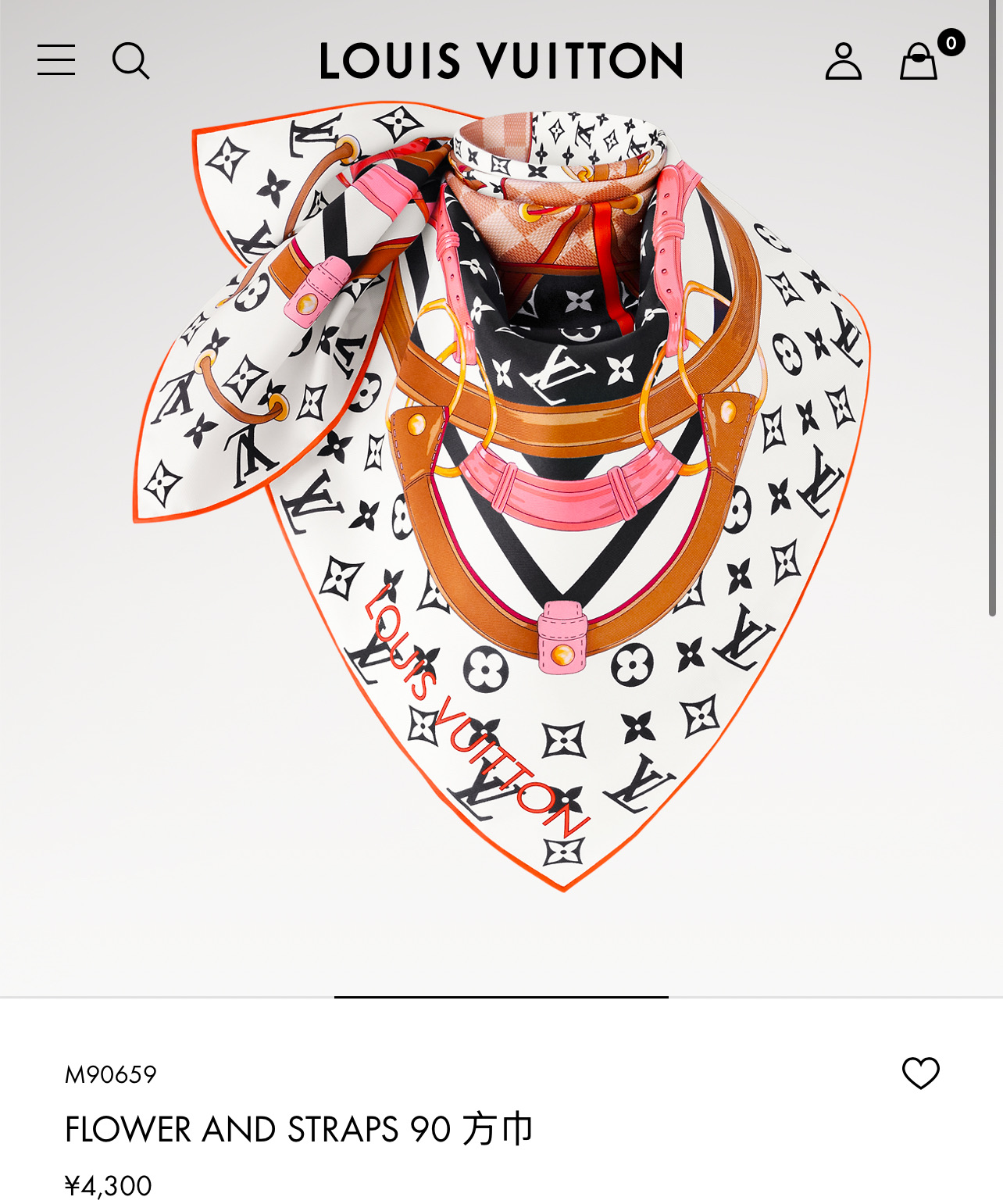Viewport: 1003px width, 1204px height.
Task: Open the hamburger navigation menu
Action: (56, 60)
